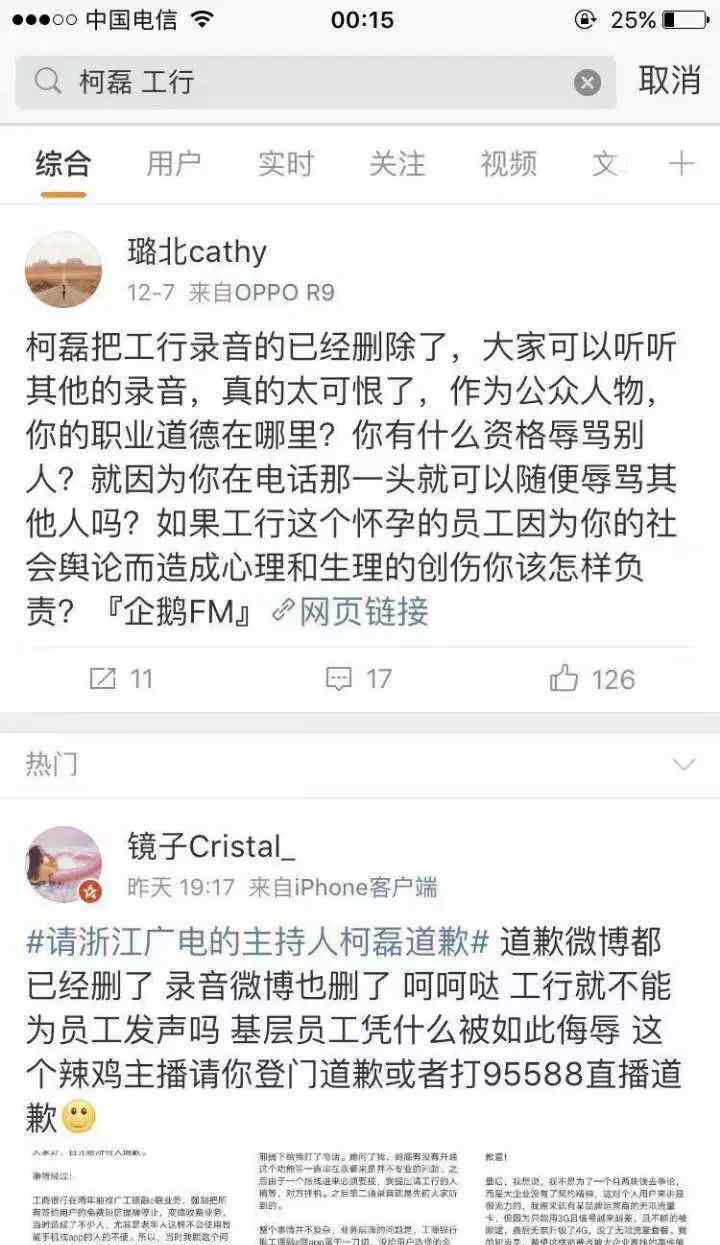Viewport: 720px width, 1245px height.
Task: Switch to the 关注 tab
Action: [397, 164]
